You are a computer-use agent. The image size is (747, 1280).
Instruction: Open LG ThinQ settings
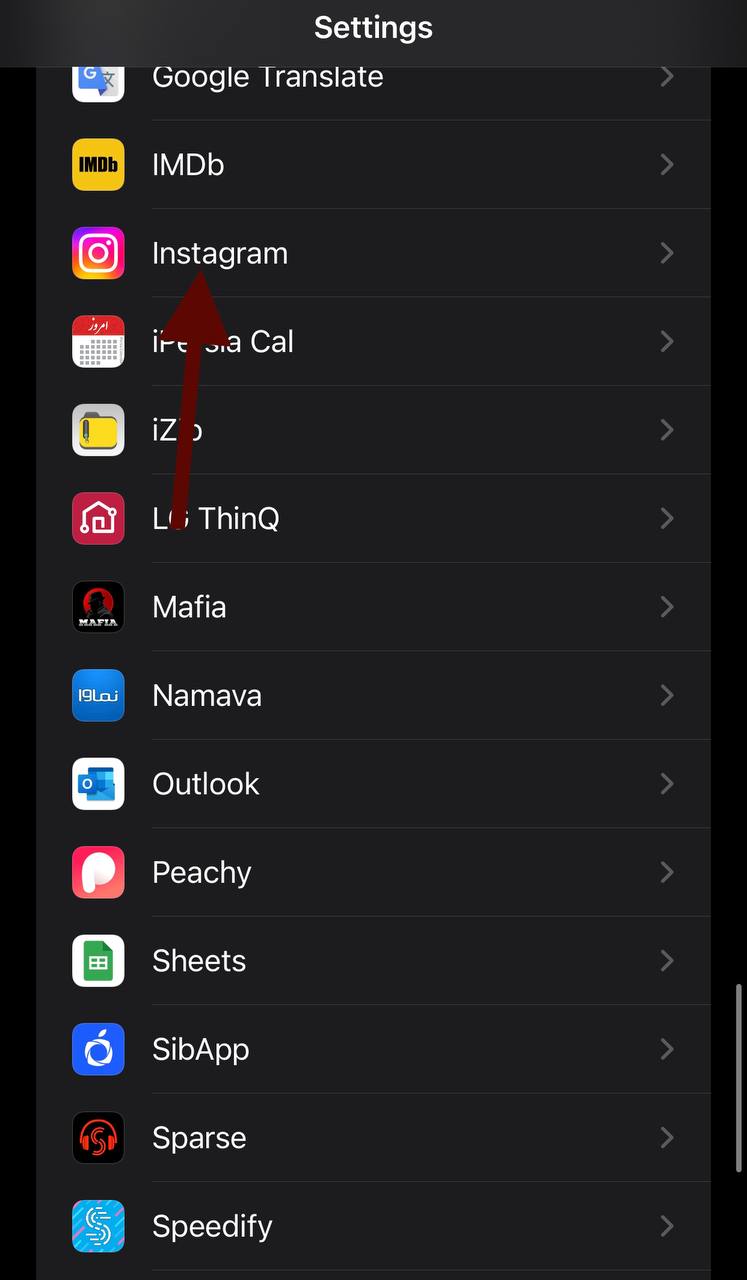(374, 518)
